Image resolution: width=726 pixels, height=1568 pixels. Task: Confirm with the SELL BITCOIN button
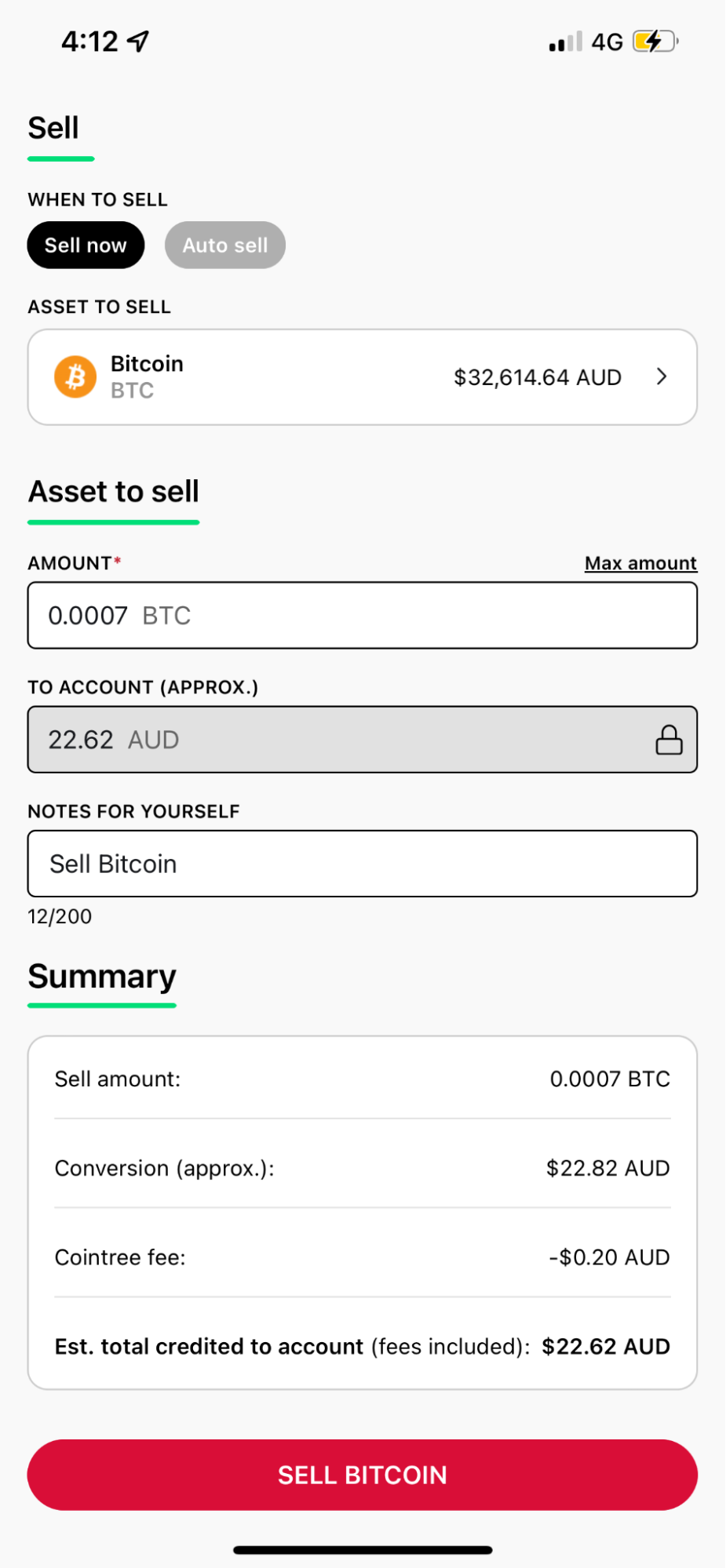point(363,1475)
